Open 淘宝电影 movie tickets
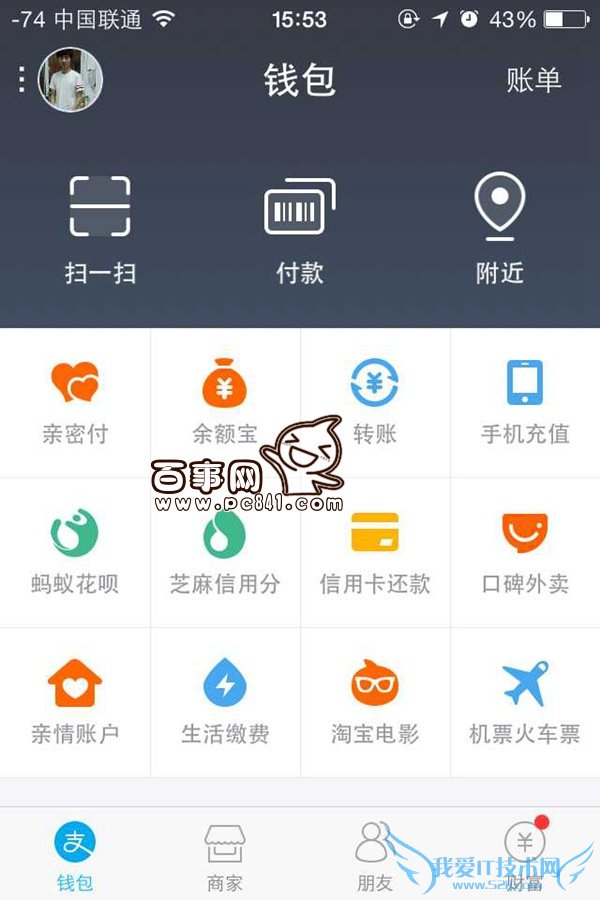The image size is (600, 900). click(375, 702)
